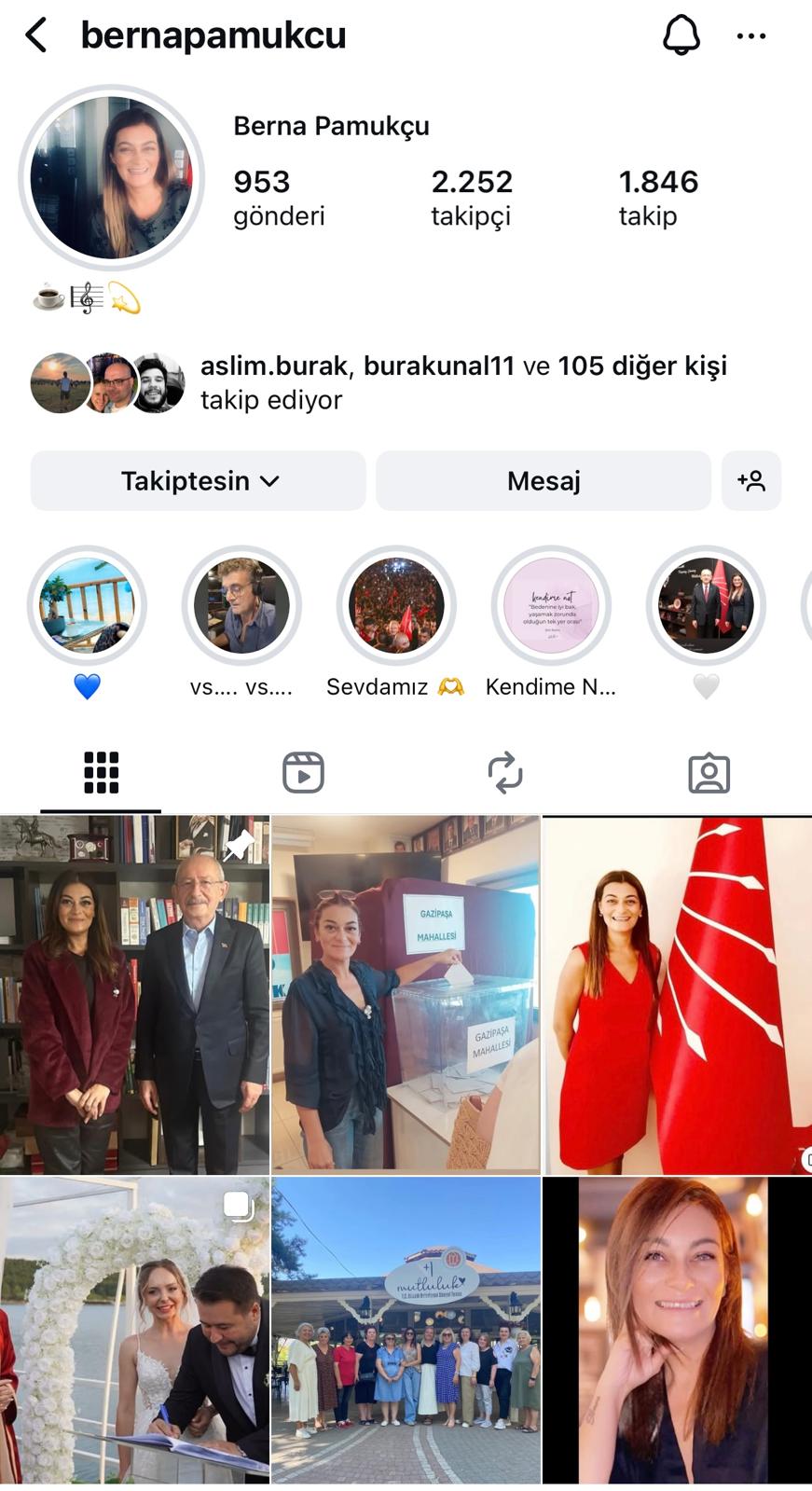Viewport: 812px width, 1491px height.
Task: Open the notifications bell for this profile
Action: click(x=681, y=36)
